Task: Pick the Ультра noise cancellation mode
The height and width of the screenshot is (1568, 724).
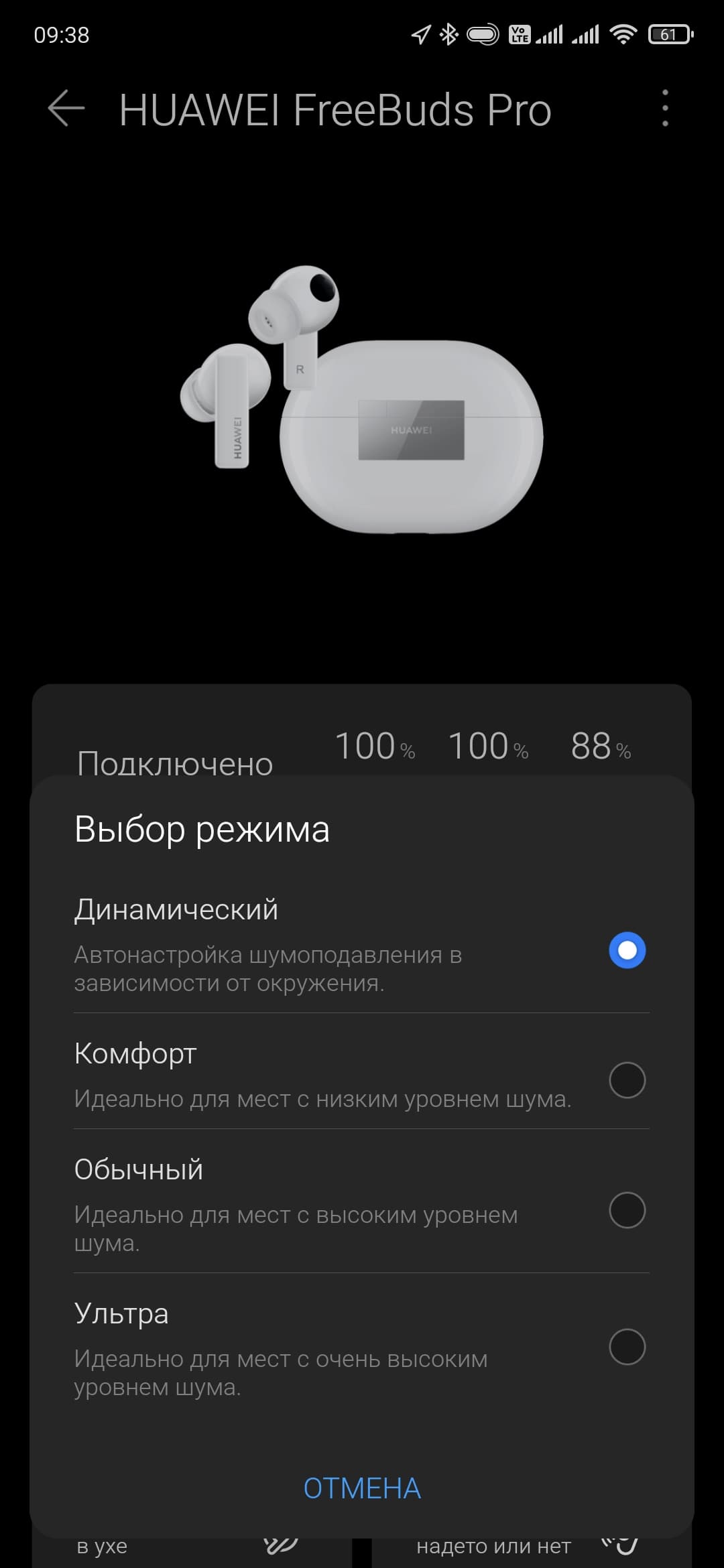Action: click(627, 1347)
